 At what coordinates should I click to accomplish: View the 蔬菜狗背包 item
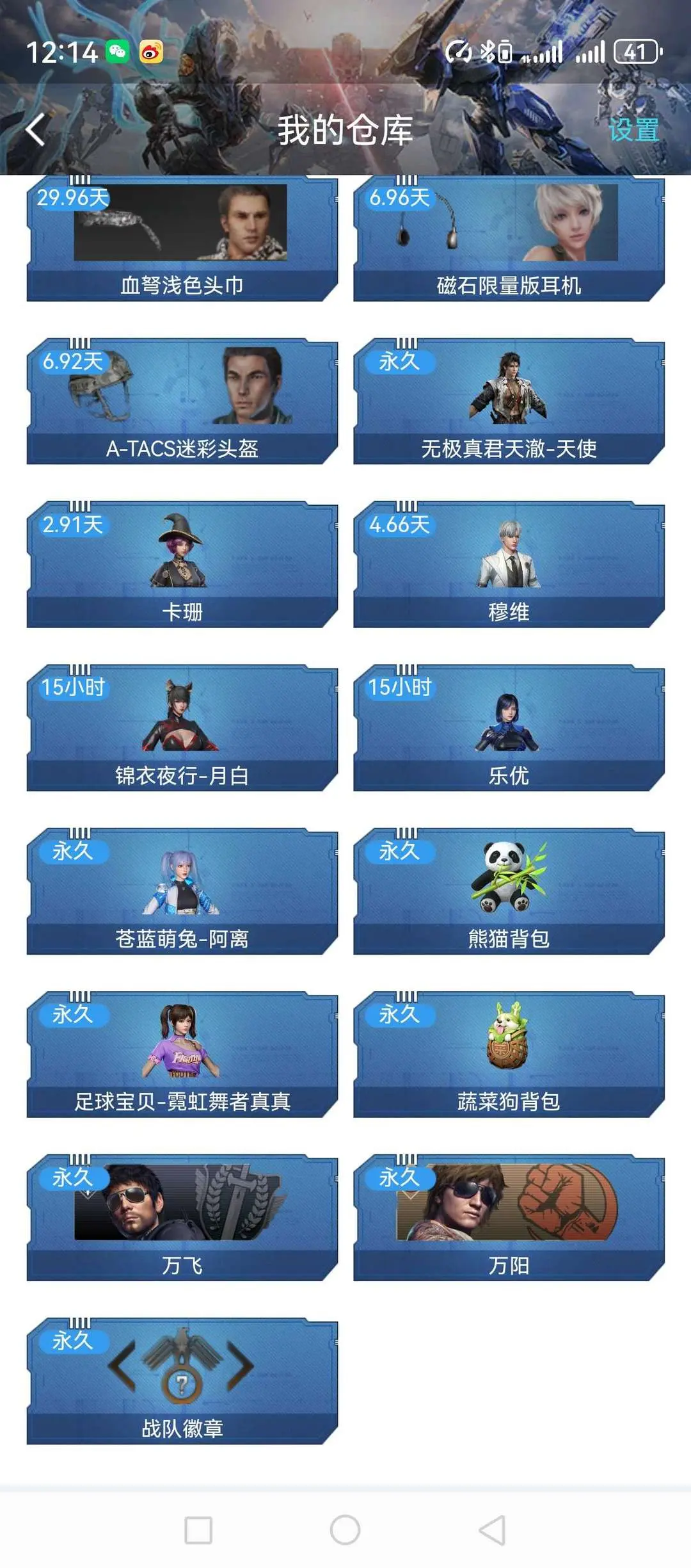click(x=509, y=1055)
